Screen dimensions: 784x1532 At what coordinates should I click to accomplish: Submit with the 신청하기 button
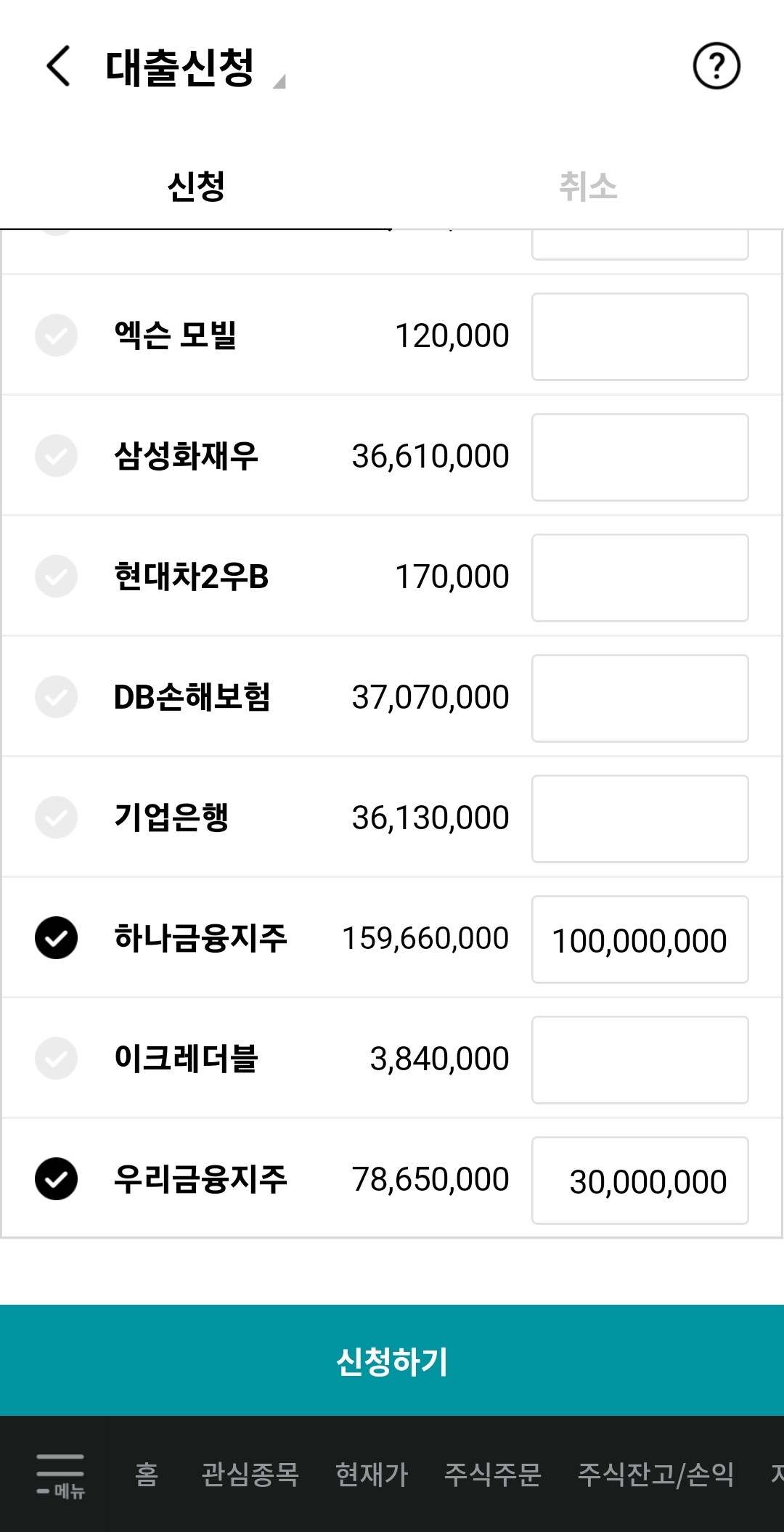click(x=392, y=1361)
